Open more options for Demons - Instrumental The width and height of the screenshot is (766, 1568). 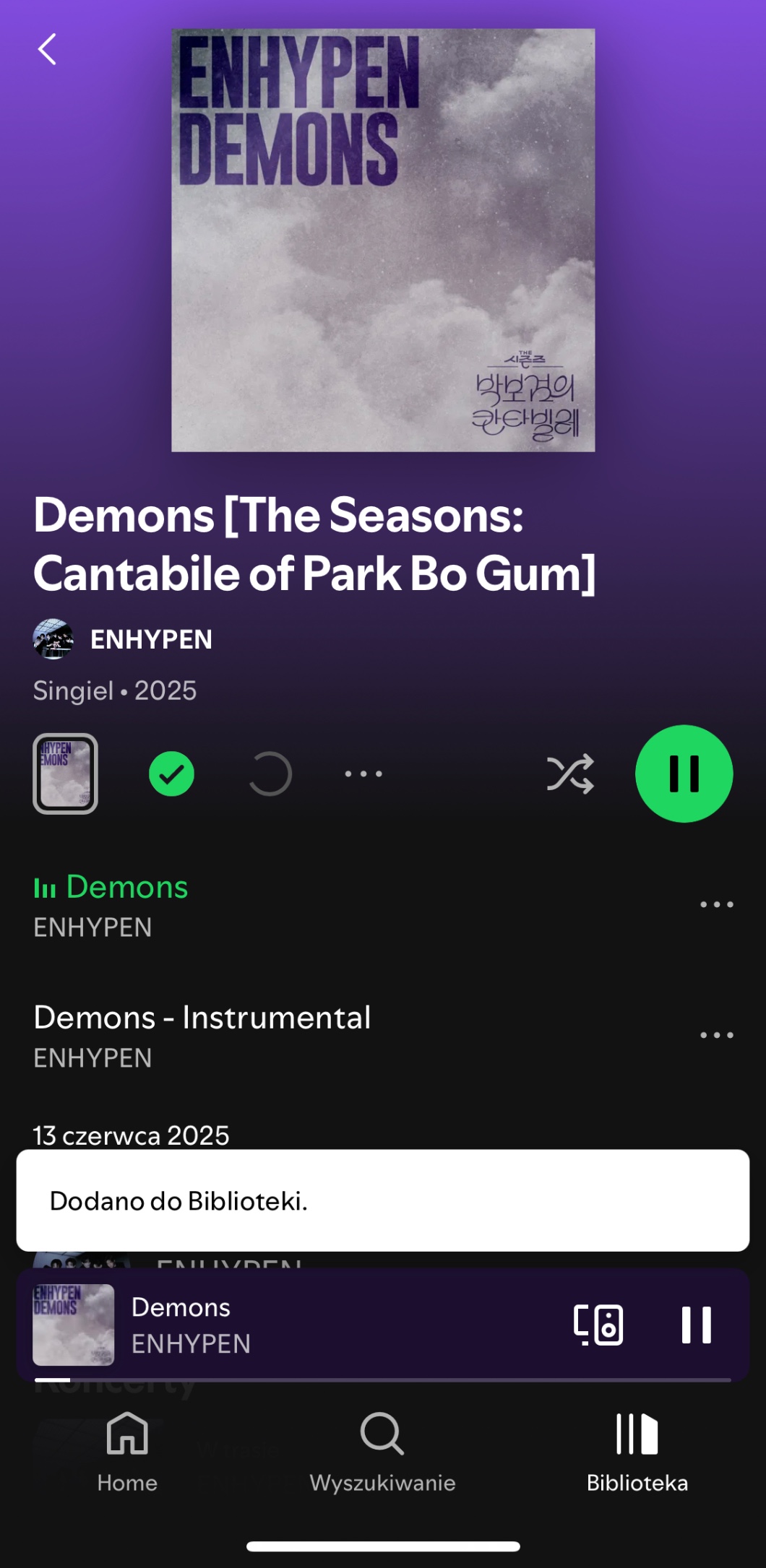coord(716,1035)
